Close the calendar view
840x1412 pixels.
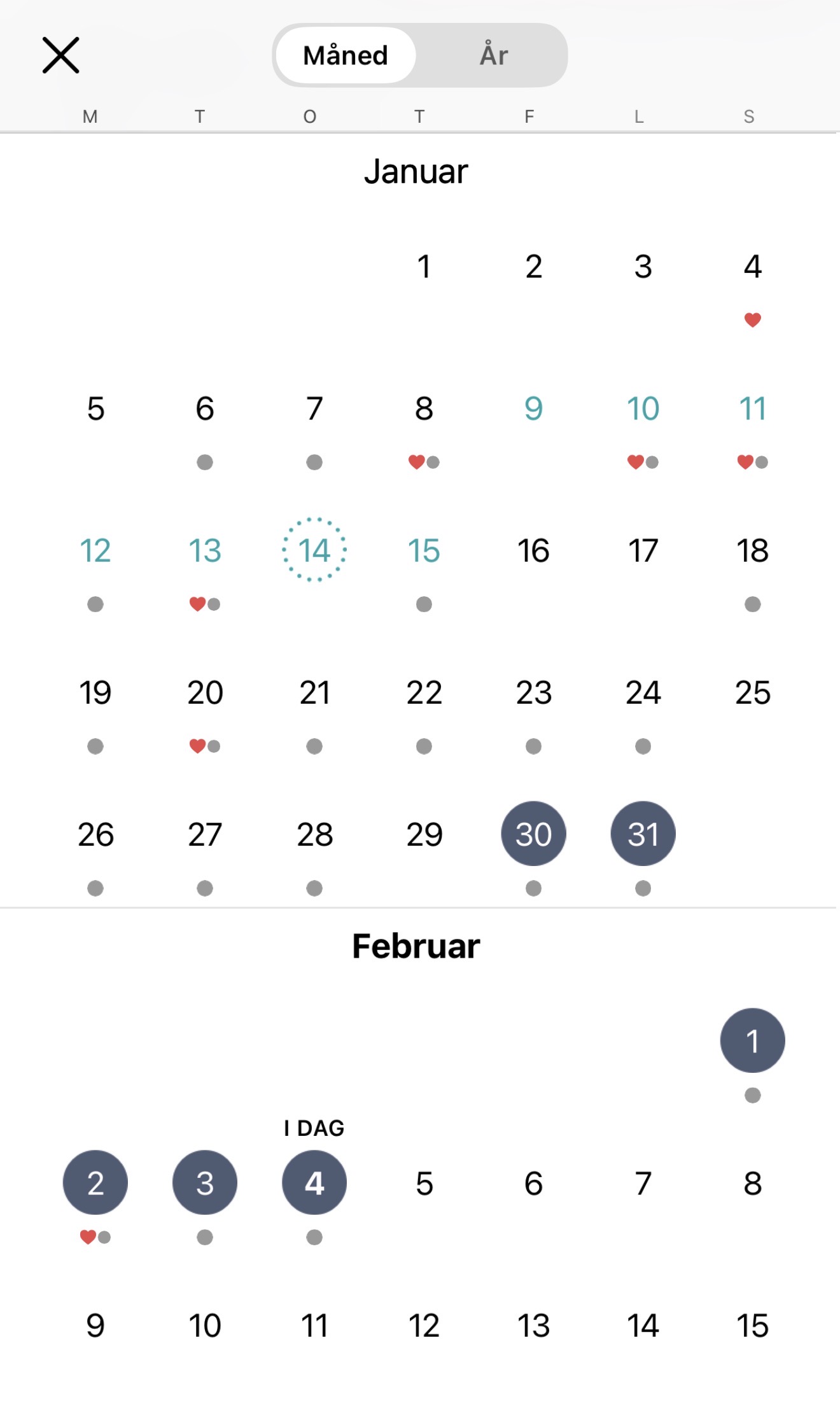click(61, 55)
